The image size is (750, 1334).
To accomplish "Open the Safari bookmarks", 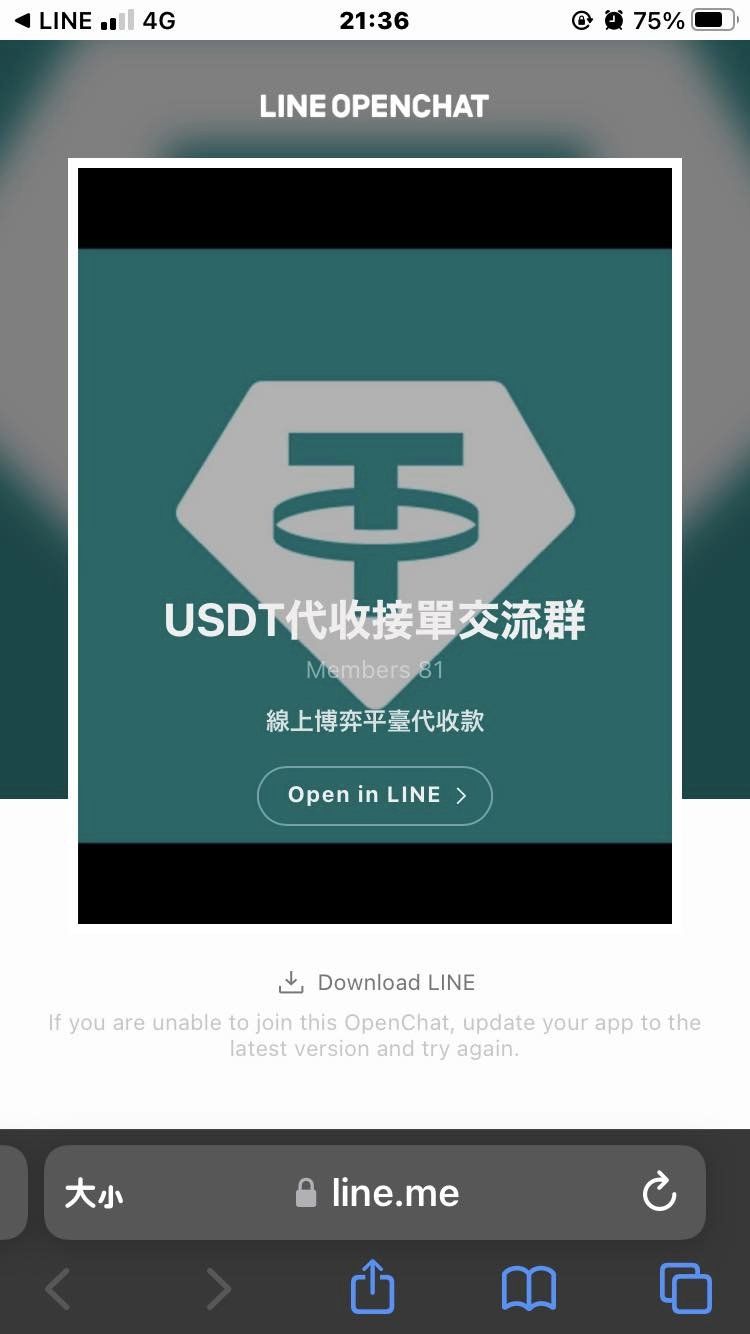I will pos(528,1288).
